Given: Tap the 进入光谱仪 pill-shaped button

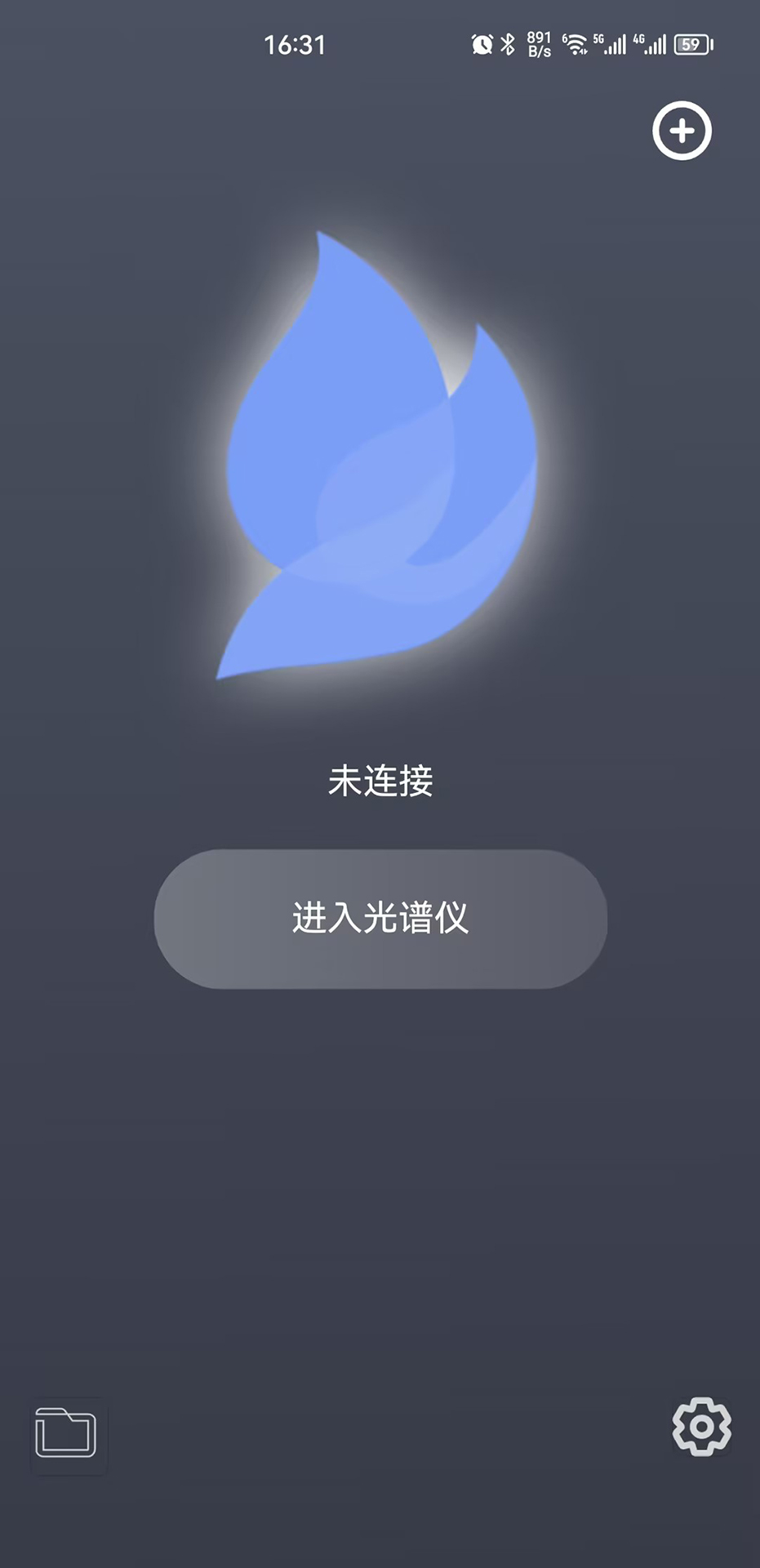Looking at the screenshot, I should [x=380, y=920].
